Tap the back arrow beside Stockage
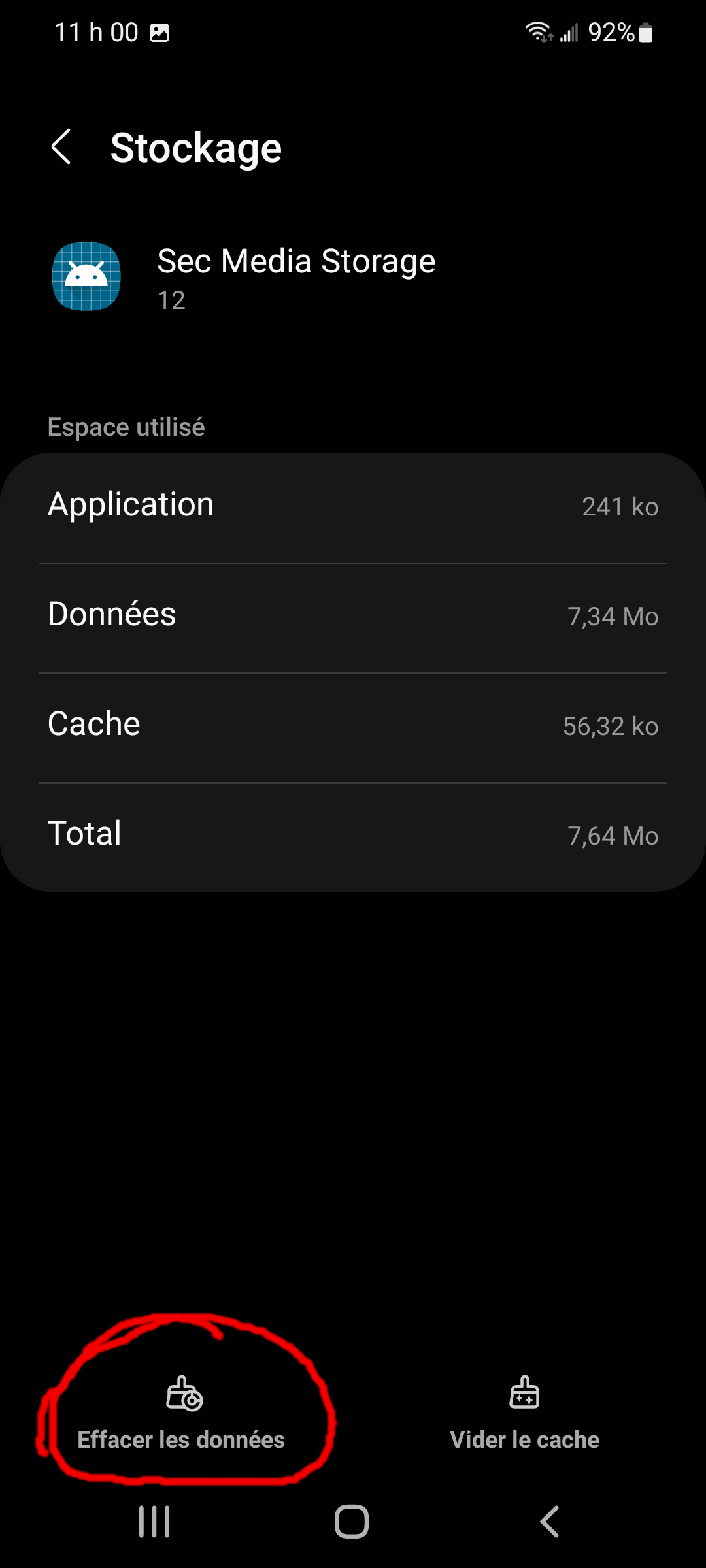This screenshot has width=706, height=1568. 62,147
